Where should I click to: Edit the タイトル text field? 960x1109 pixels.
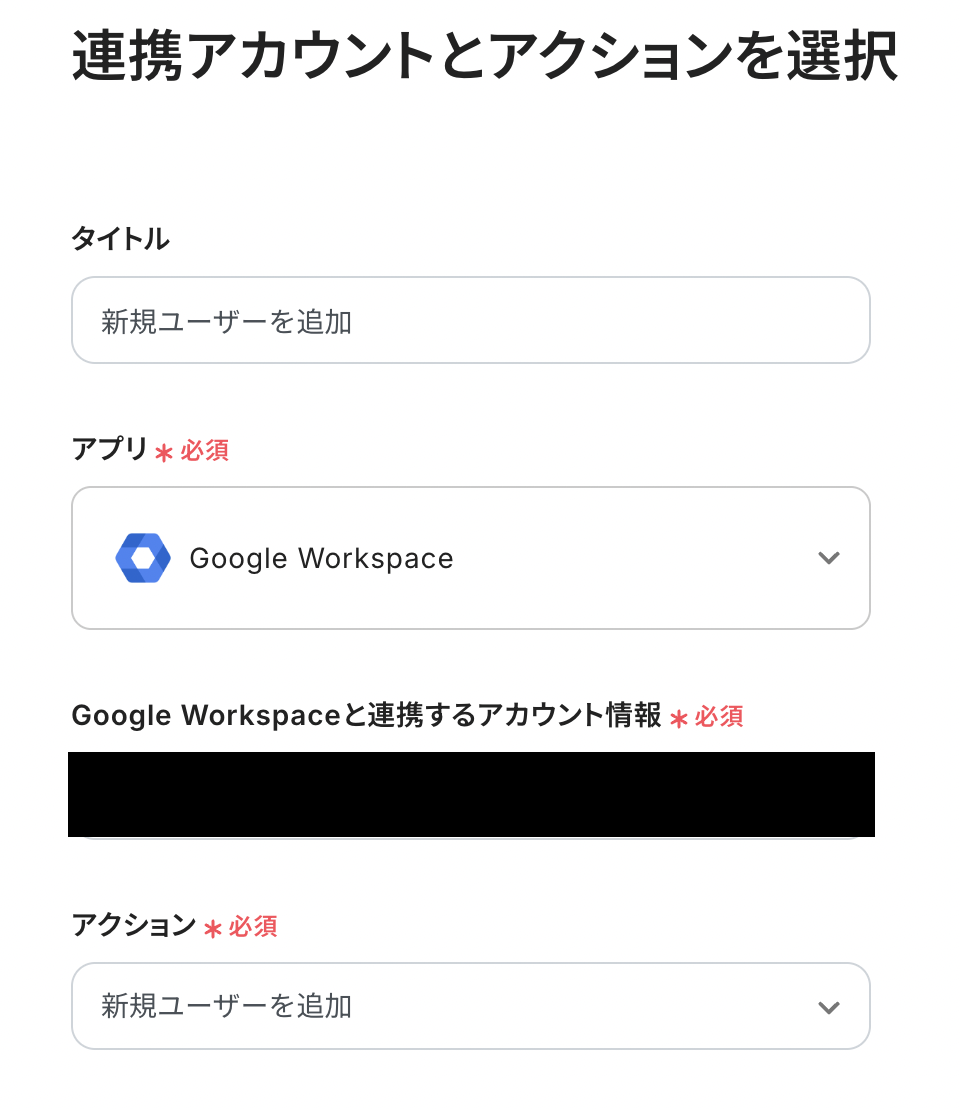[x=470, y=321]
